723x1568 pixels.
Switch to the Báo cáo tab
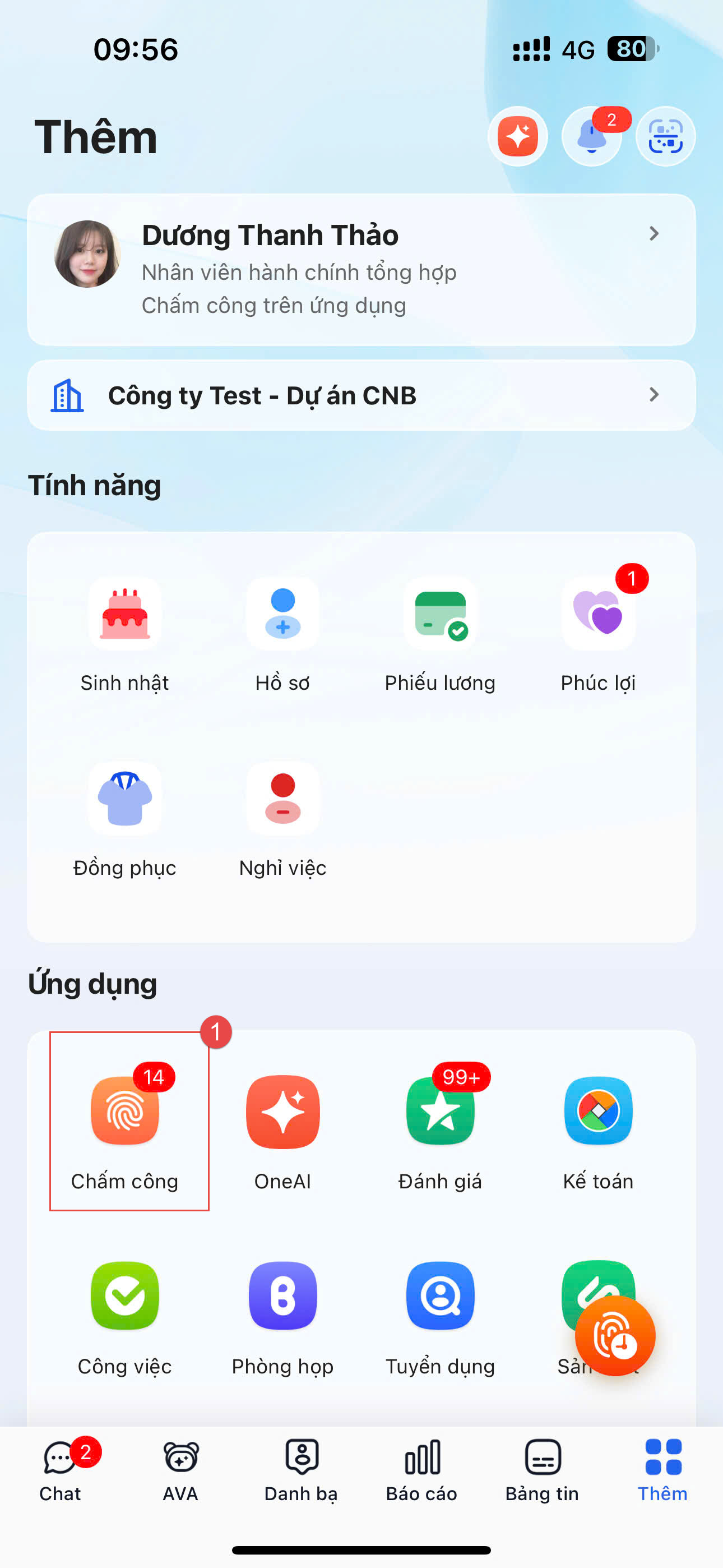tap(421, 1470)
